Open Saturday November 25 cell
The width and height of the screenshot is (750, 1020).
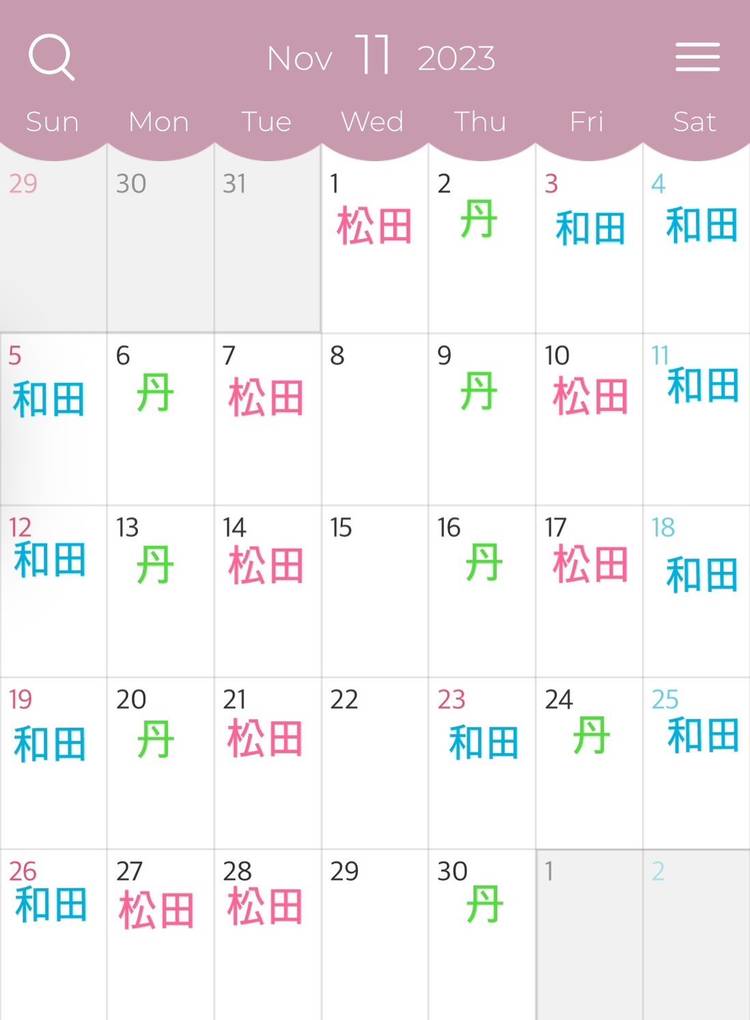pos(696,764)
